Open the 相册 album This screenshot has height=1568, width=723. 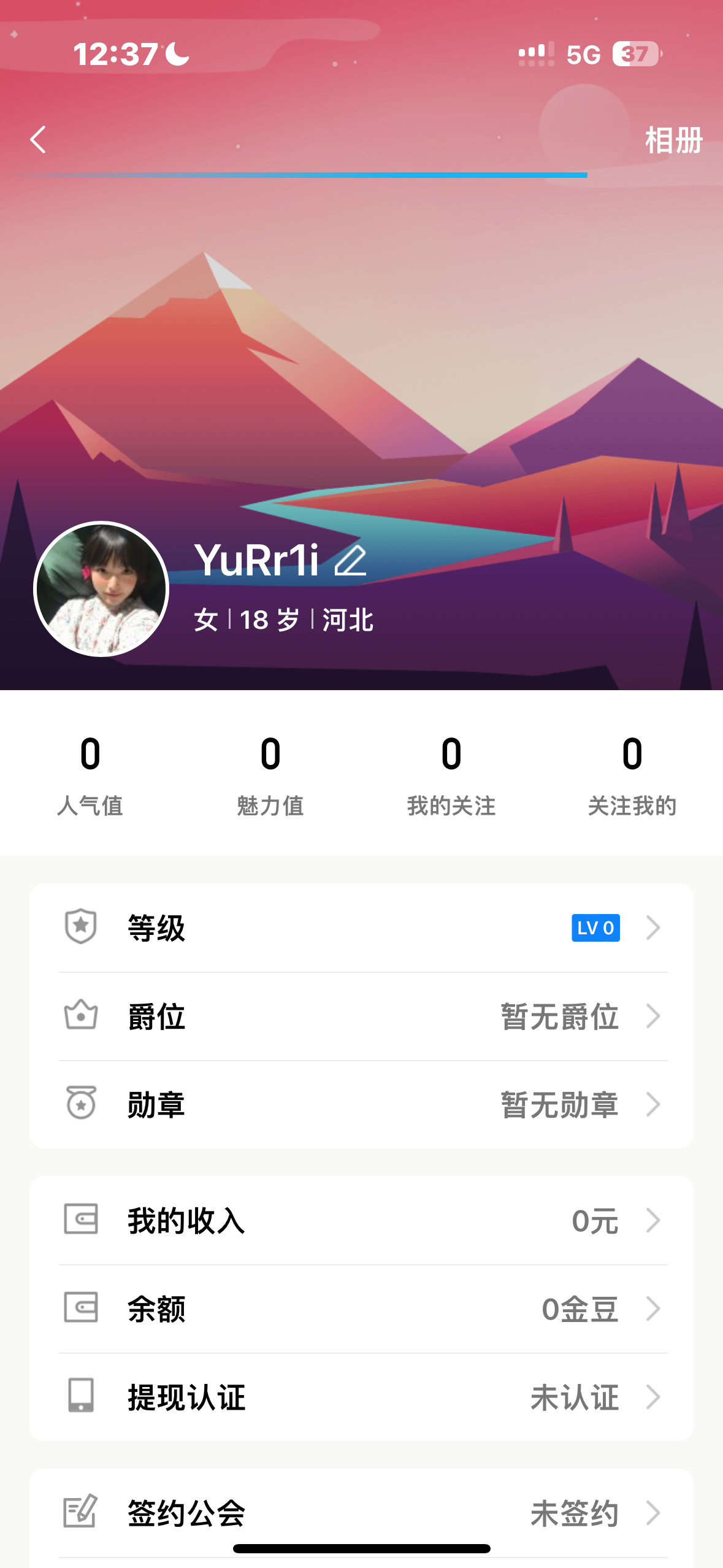pos(673,140)
